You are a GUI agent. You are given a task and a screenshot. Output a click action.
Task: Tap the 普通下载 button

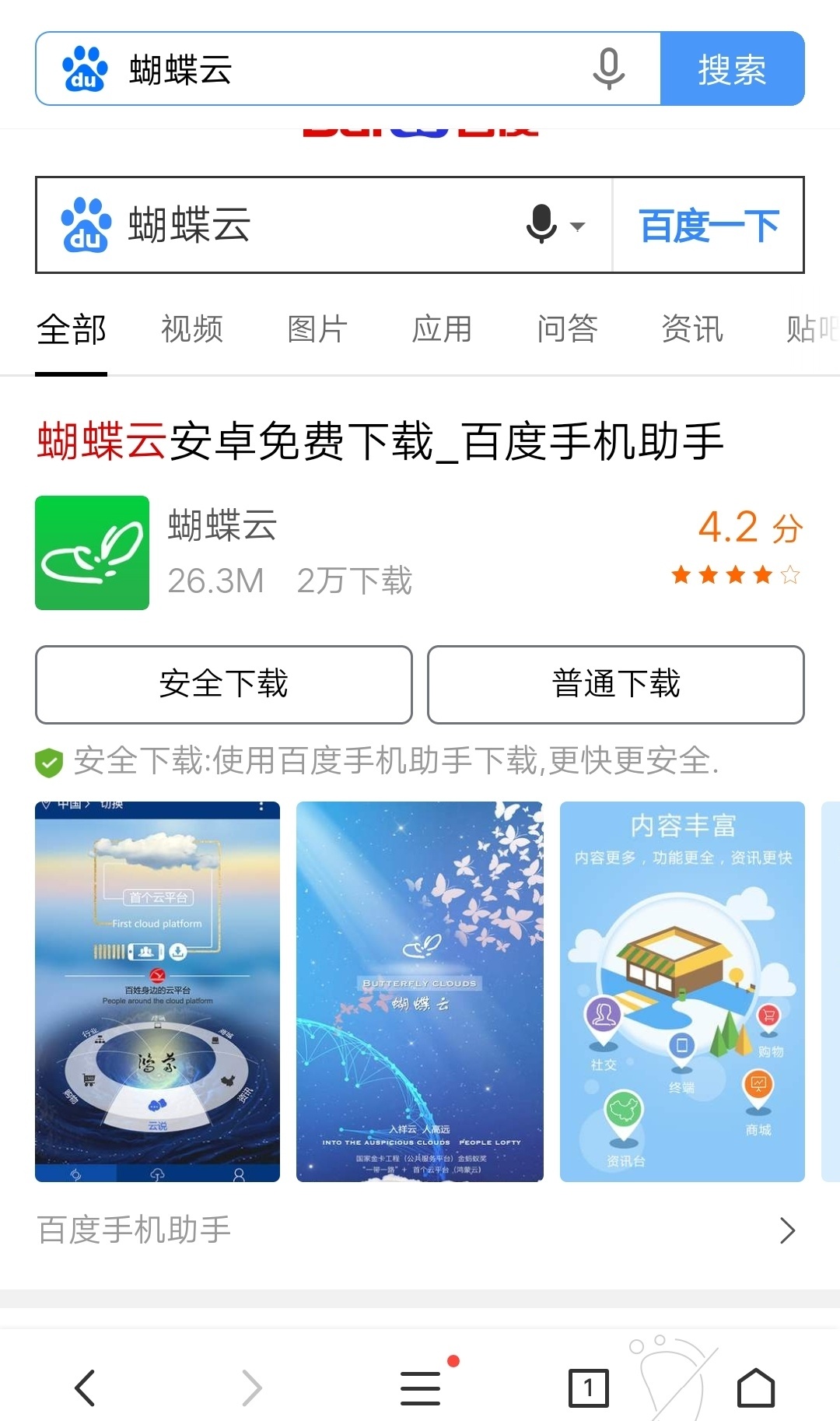(x=615, y=684)
